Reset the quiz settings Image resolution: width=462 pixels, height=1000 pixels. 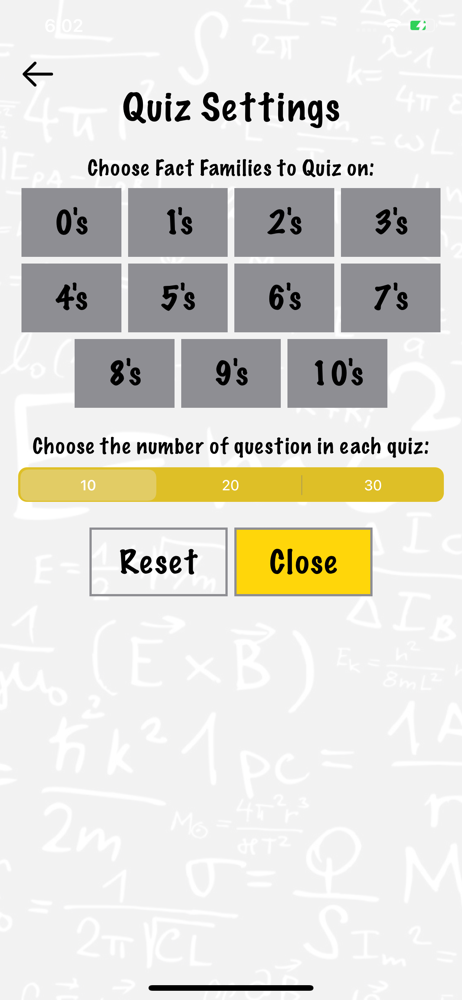click(x=158, y=562)
